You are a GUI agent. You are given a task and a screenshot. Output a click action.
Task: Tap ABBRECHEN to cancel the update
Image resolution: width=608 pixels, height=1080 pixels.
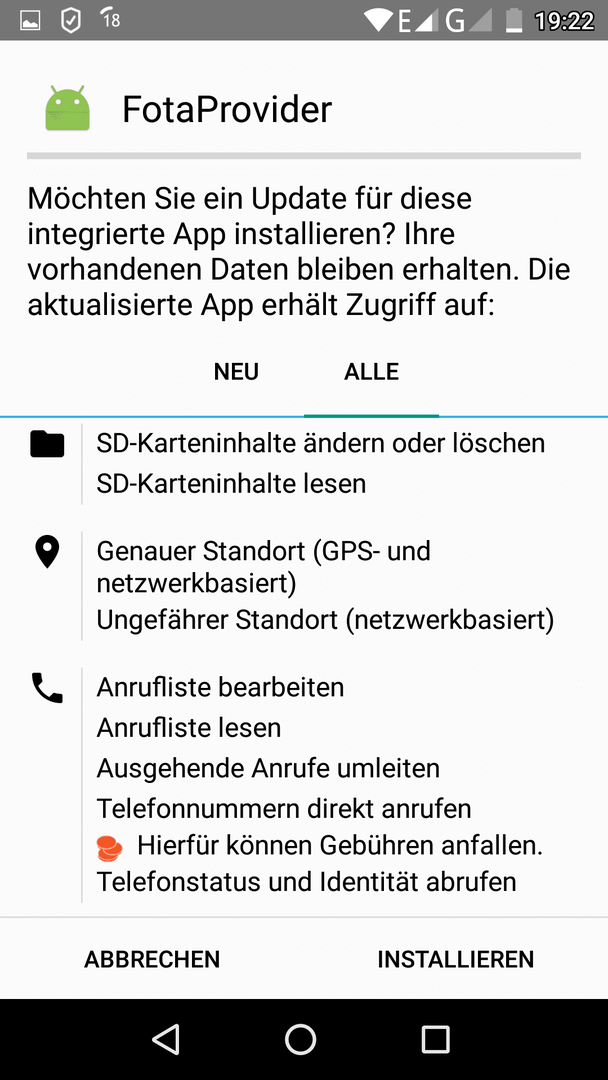[x=152, y=959]
